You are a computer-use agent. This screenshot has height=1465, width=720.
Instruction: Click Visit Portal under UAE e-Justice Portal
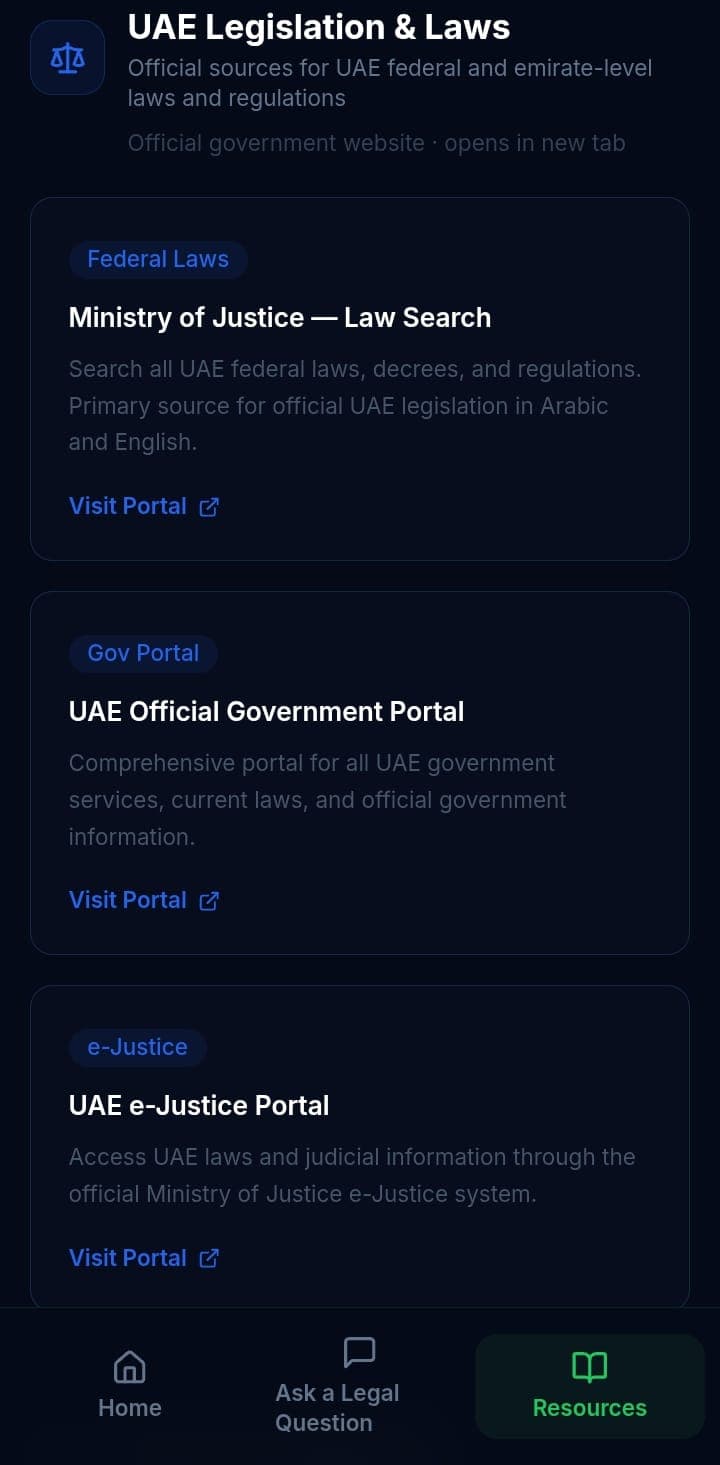click(x=128, y=1257)
